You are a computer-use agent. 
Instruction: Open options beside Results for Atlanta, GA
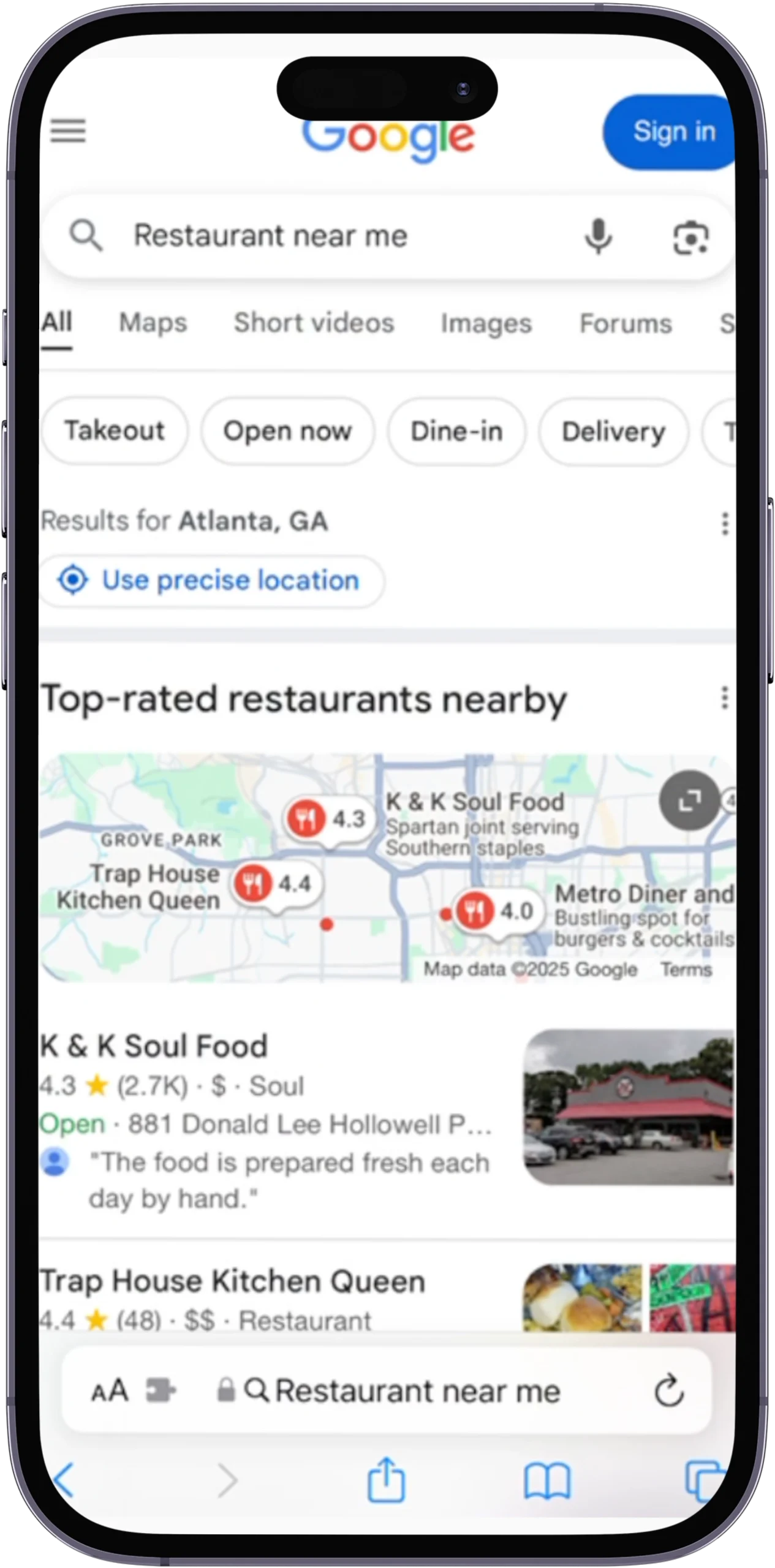(725, 524)
